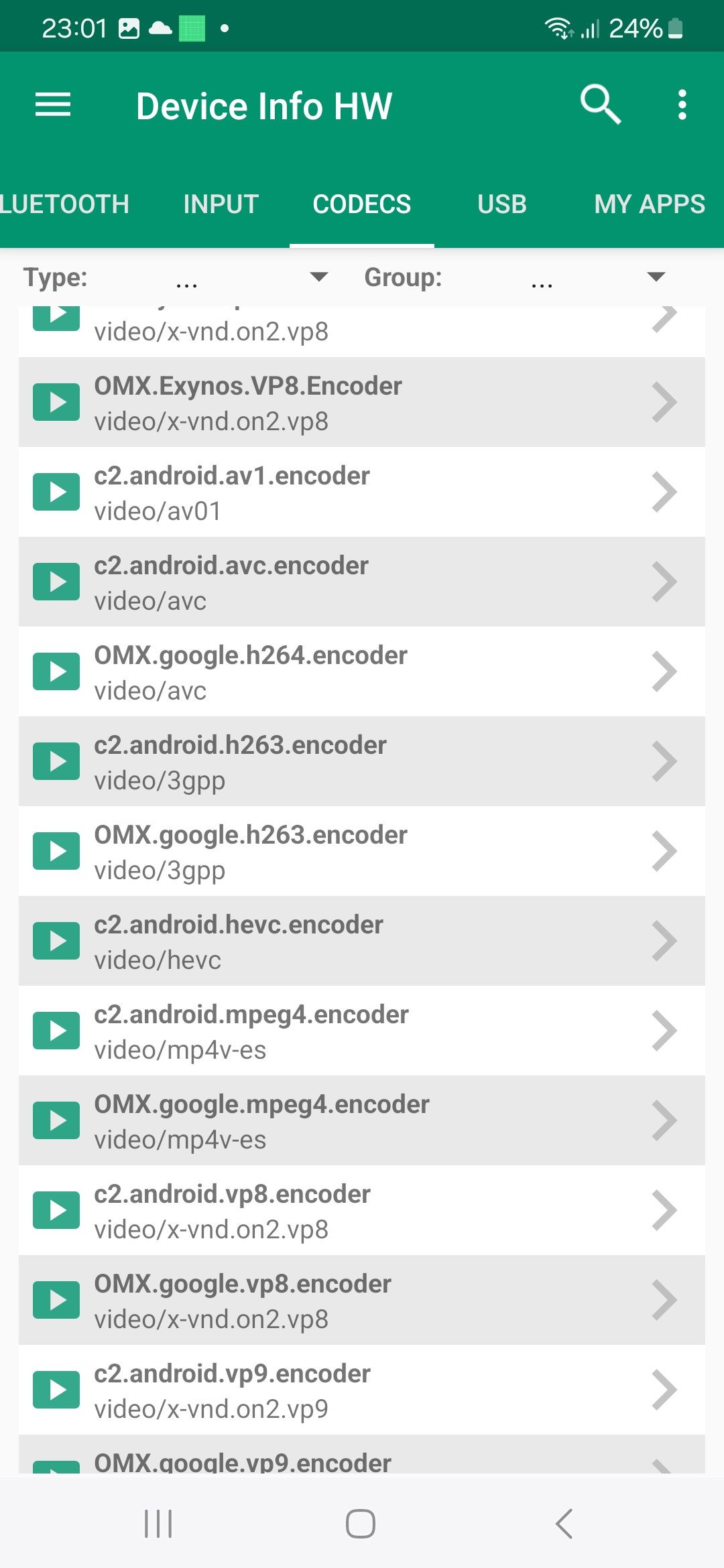The image size is (724, 1568).
Task: Open c2.android.hevc.encoder codec
Action: coord(362,941)
